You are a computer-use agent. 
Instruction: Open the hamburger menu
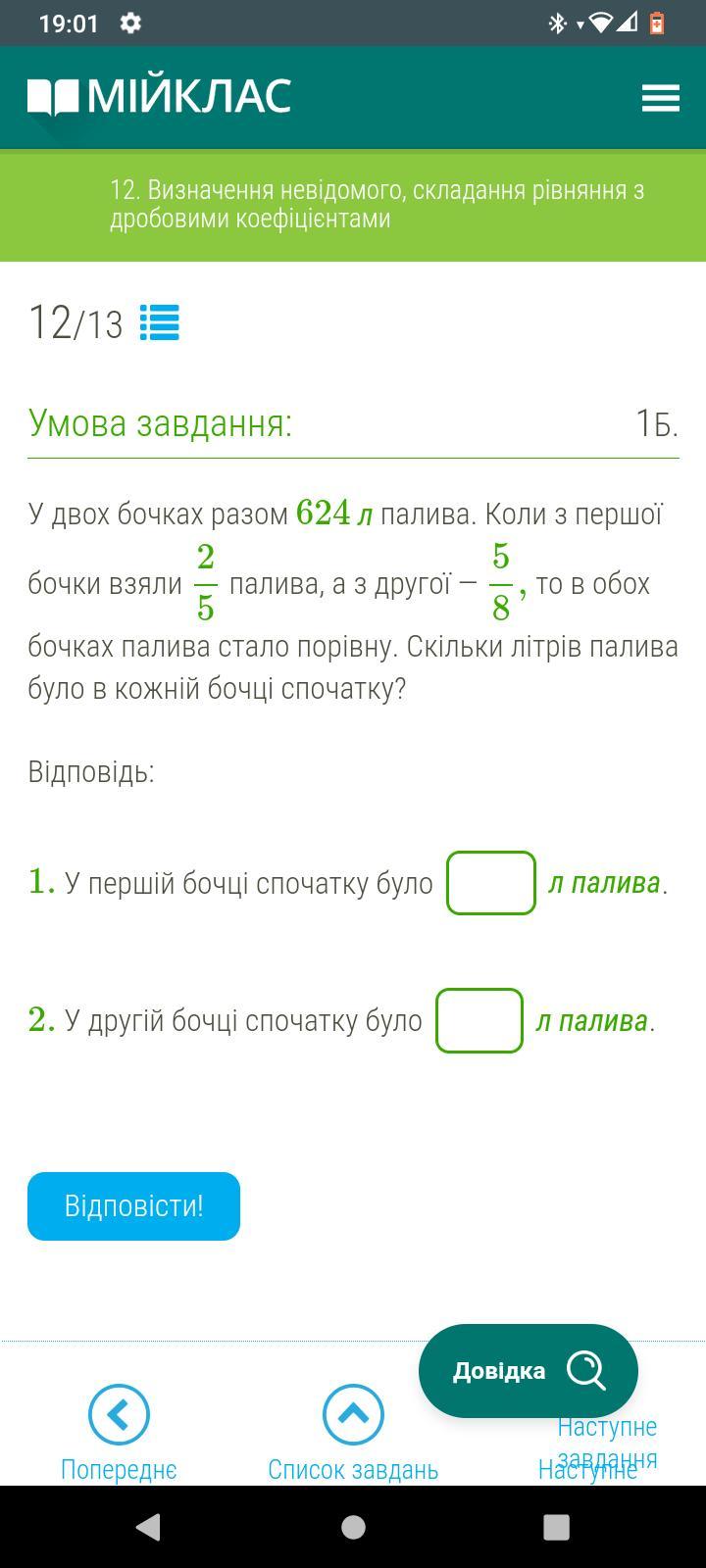(x=660, y=98)
